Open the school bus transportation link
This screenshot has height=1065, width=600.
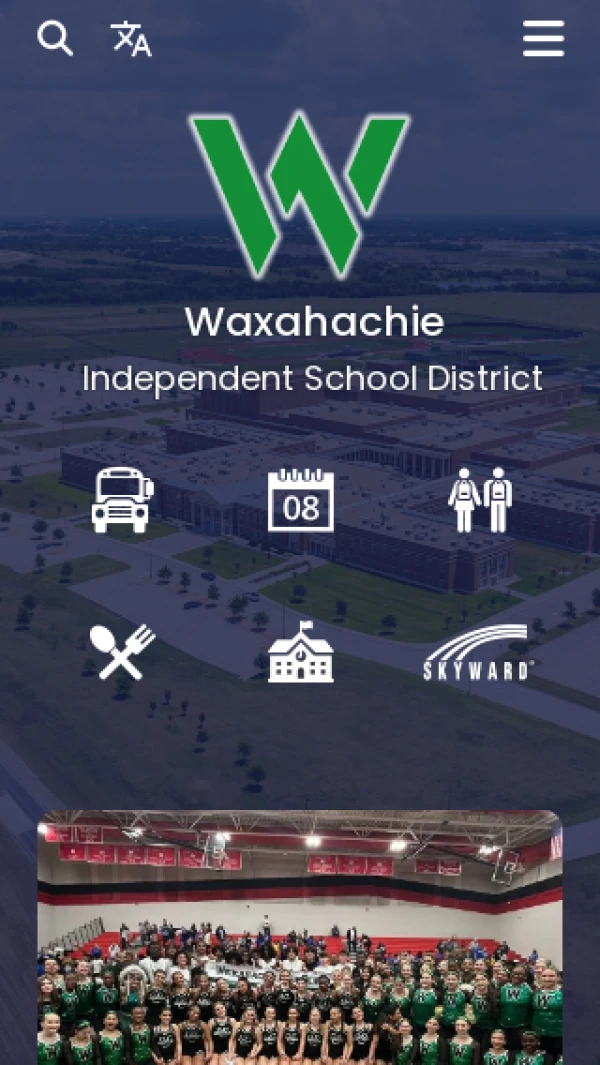[x=122, y=499]
